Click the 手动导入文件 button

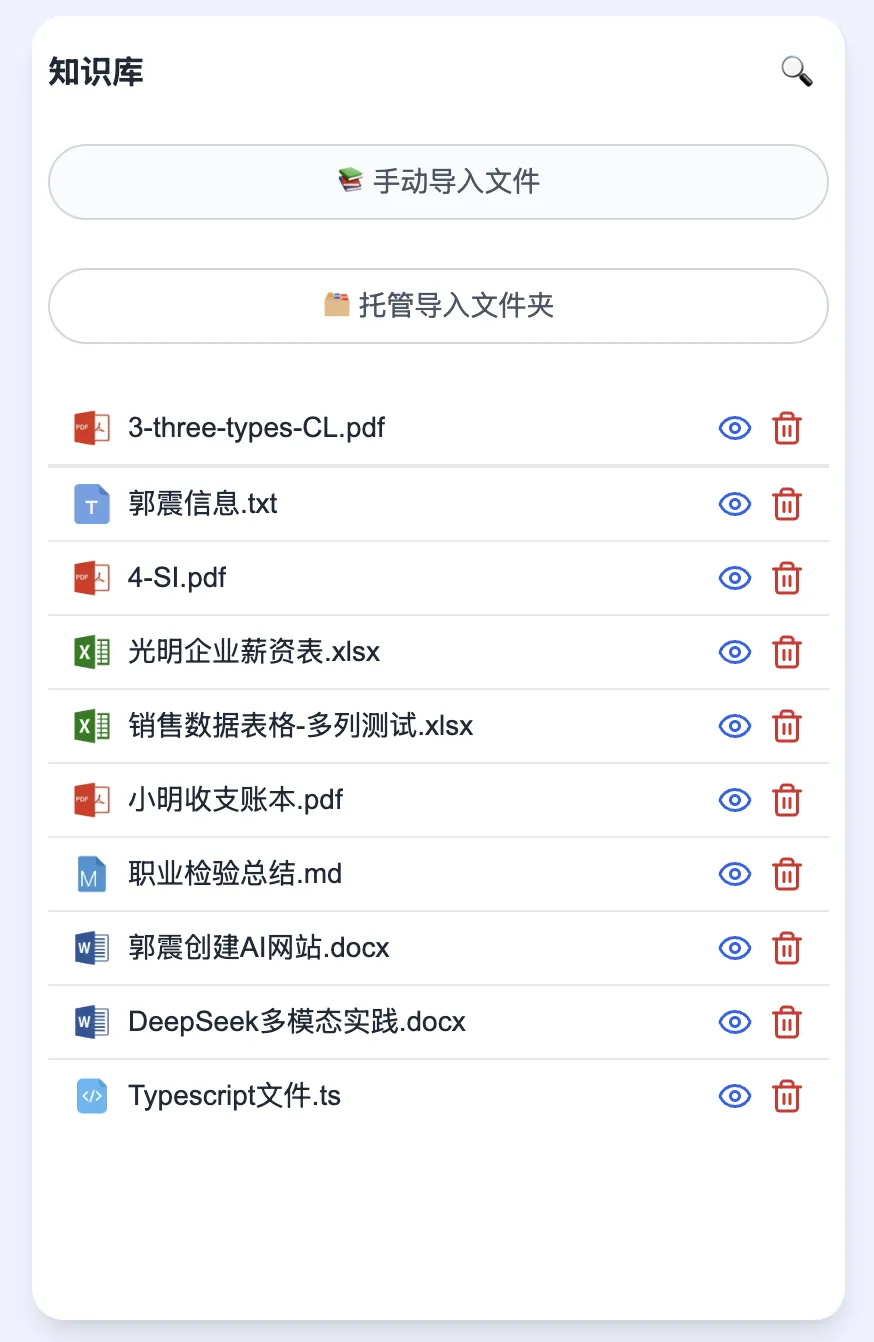pyautogui.click(x=437, y=181)
